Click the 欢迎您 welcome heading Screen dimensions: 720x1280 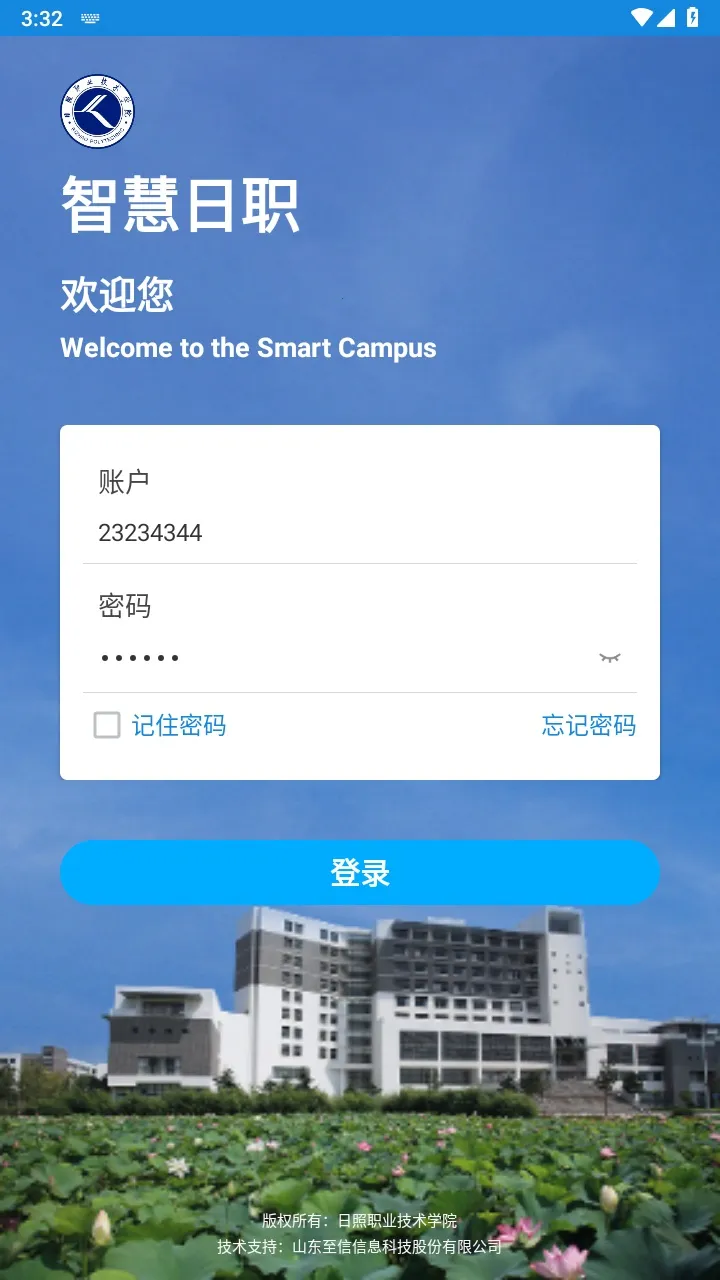pos(117,295)
